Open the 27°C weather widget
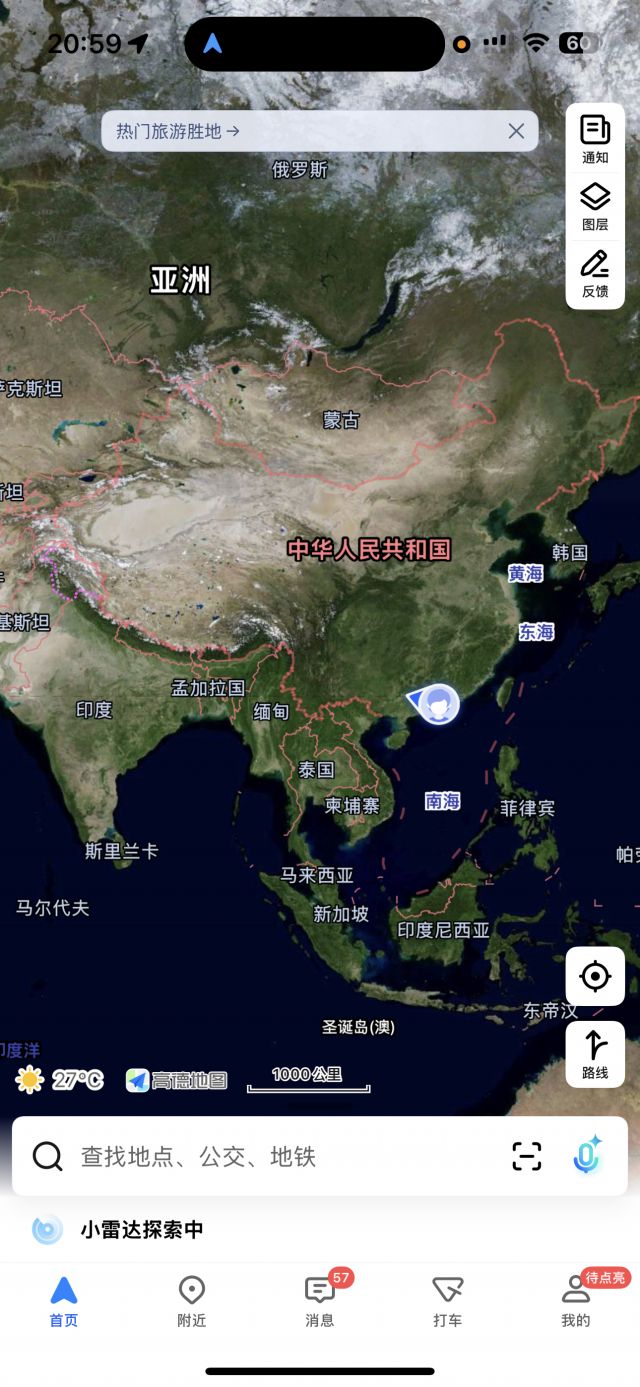This screenshot has width=640, height=1387. point(60,1080)
